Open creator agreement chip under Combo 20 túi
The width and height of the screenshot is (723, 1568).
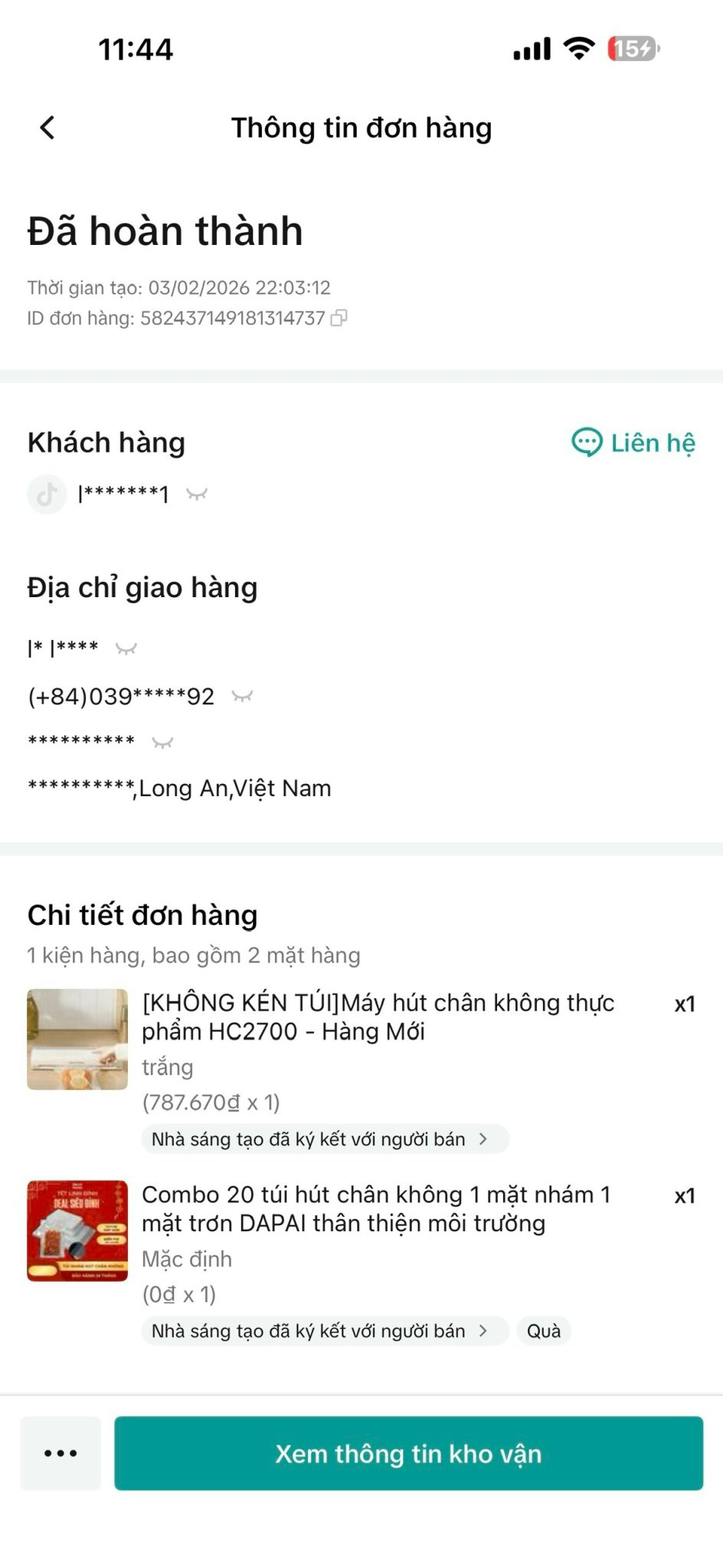(325, 1331)
